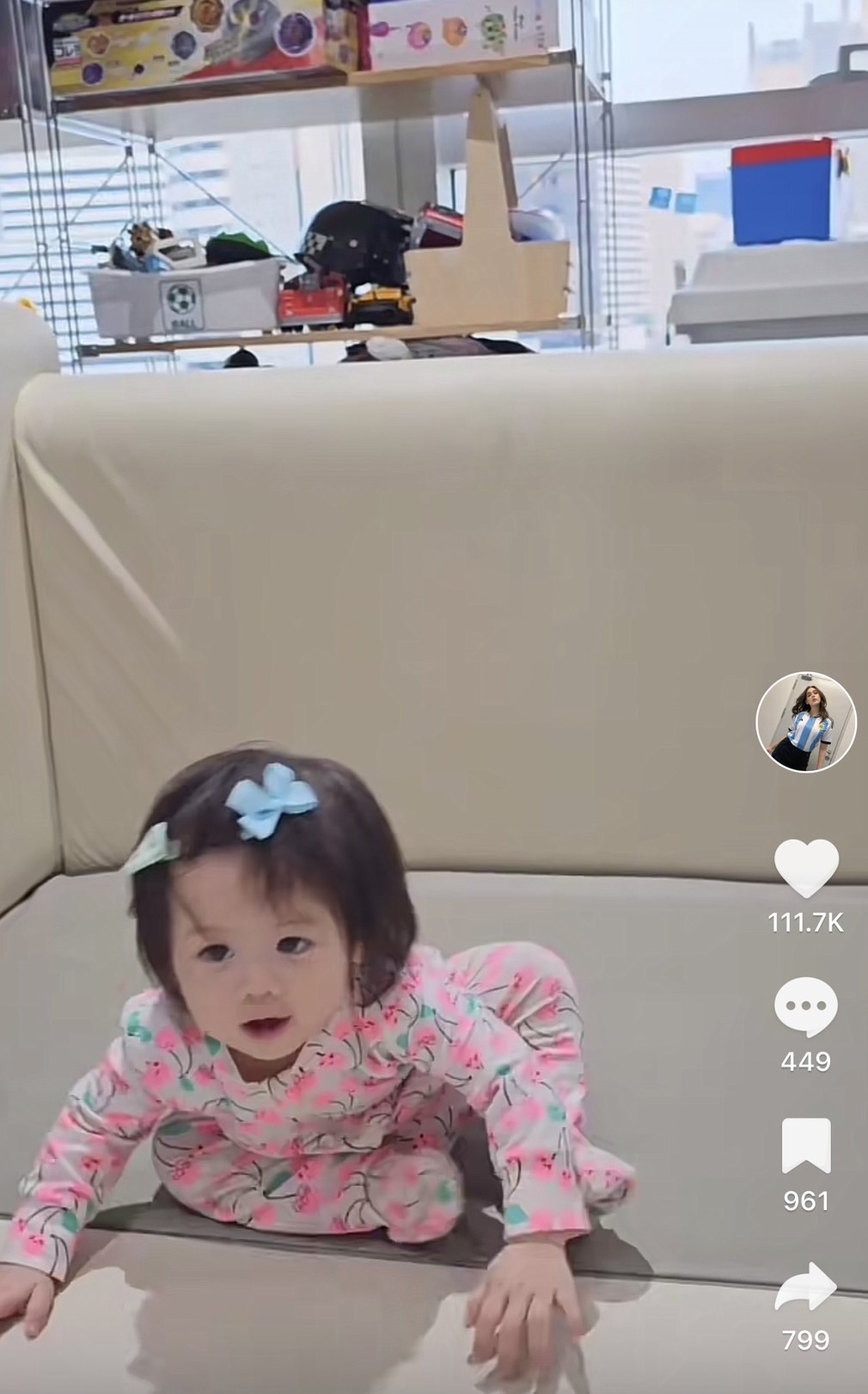The height and width of the screenshot is (1394, 868).
Task: Like this video with the heart icon
Action: pos(805,867)
